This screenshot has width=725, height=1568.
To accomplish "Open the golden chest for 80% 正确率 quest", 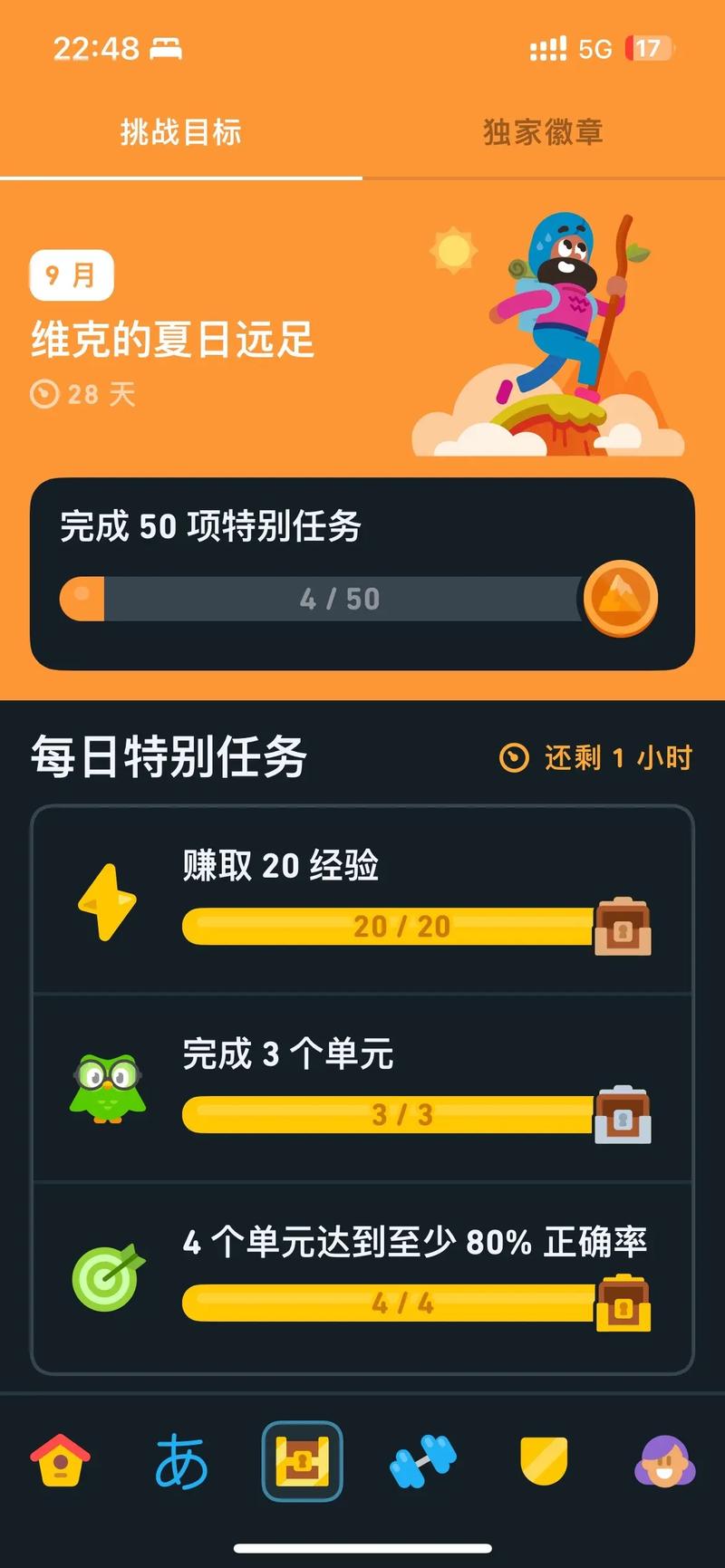I will 623,1303.
